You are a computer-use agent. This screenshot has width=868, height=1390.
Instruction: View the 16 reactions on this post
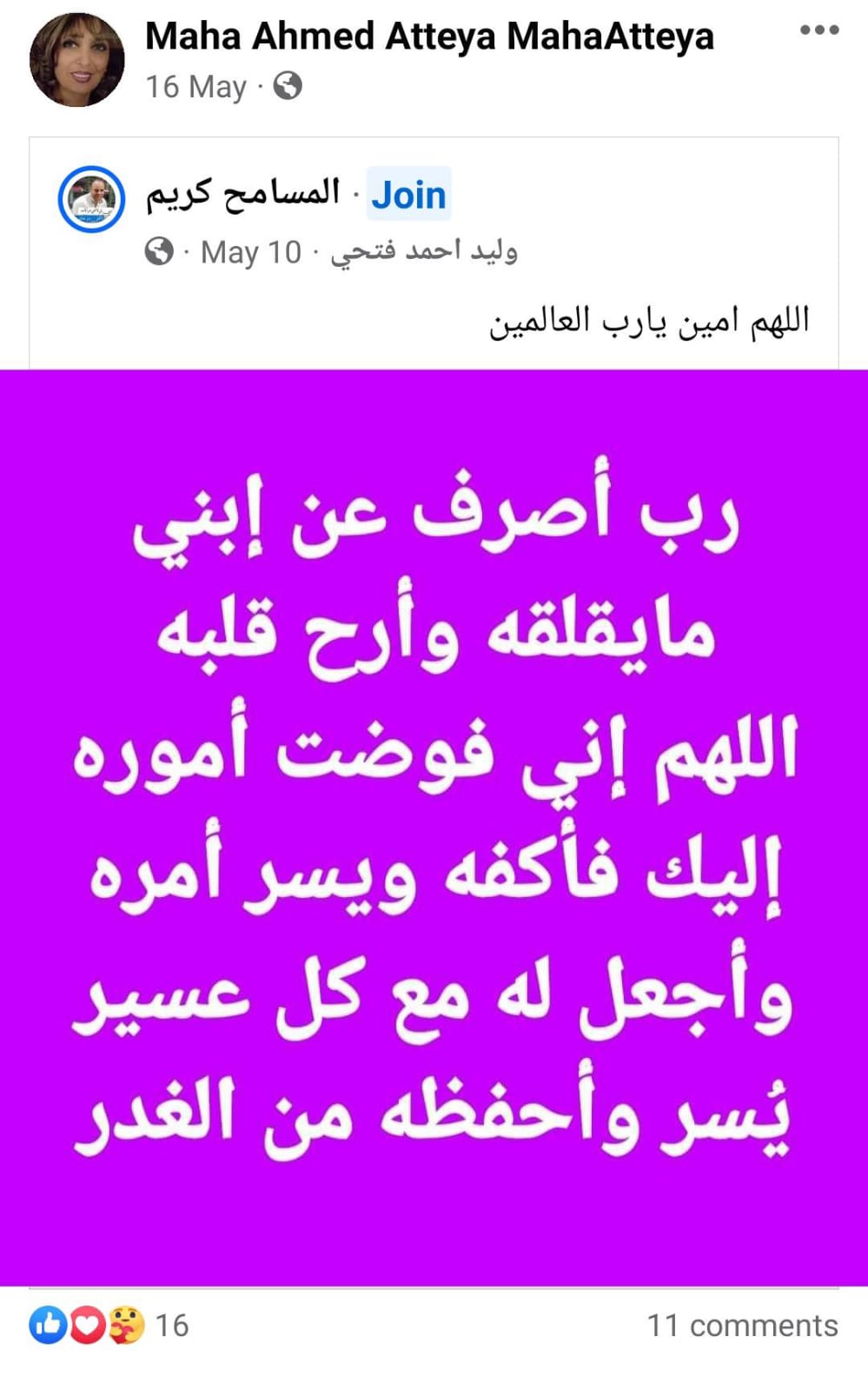pos(109,1325)
